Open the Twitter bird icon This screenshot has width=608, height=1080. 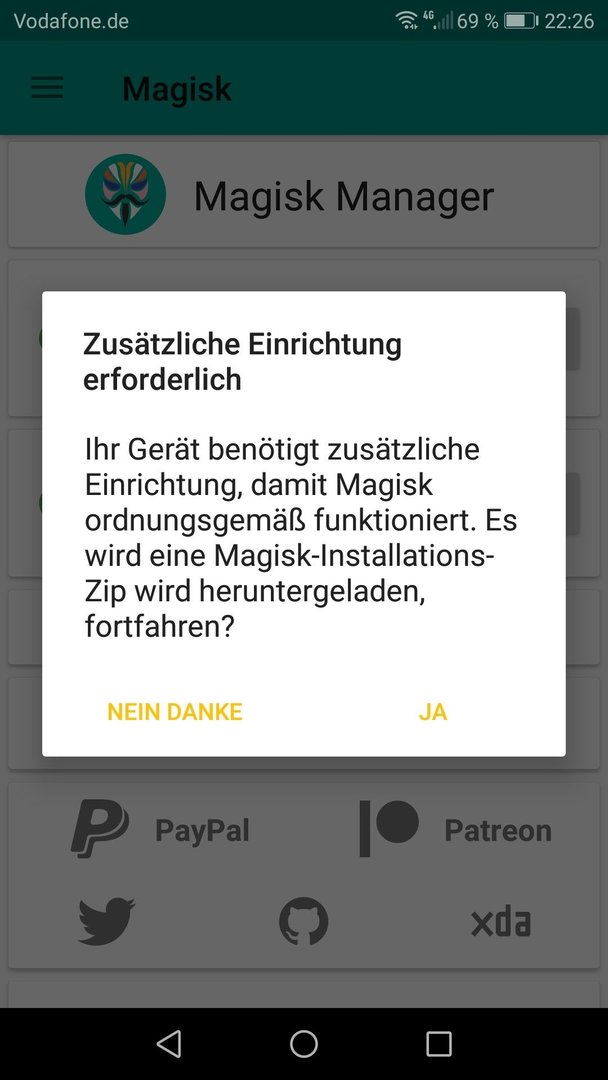click(107, 921)
